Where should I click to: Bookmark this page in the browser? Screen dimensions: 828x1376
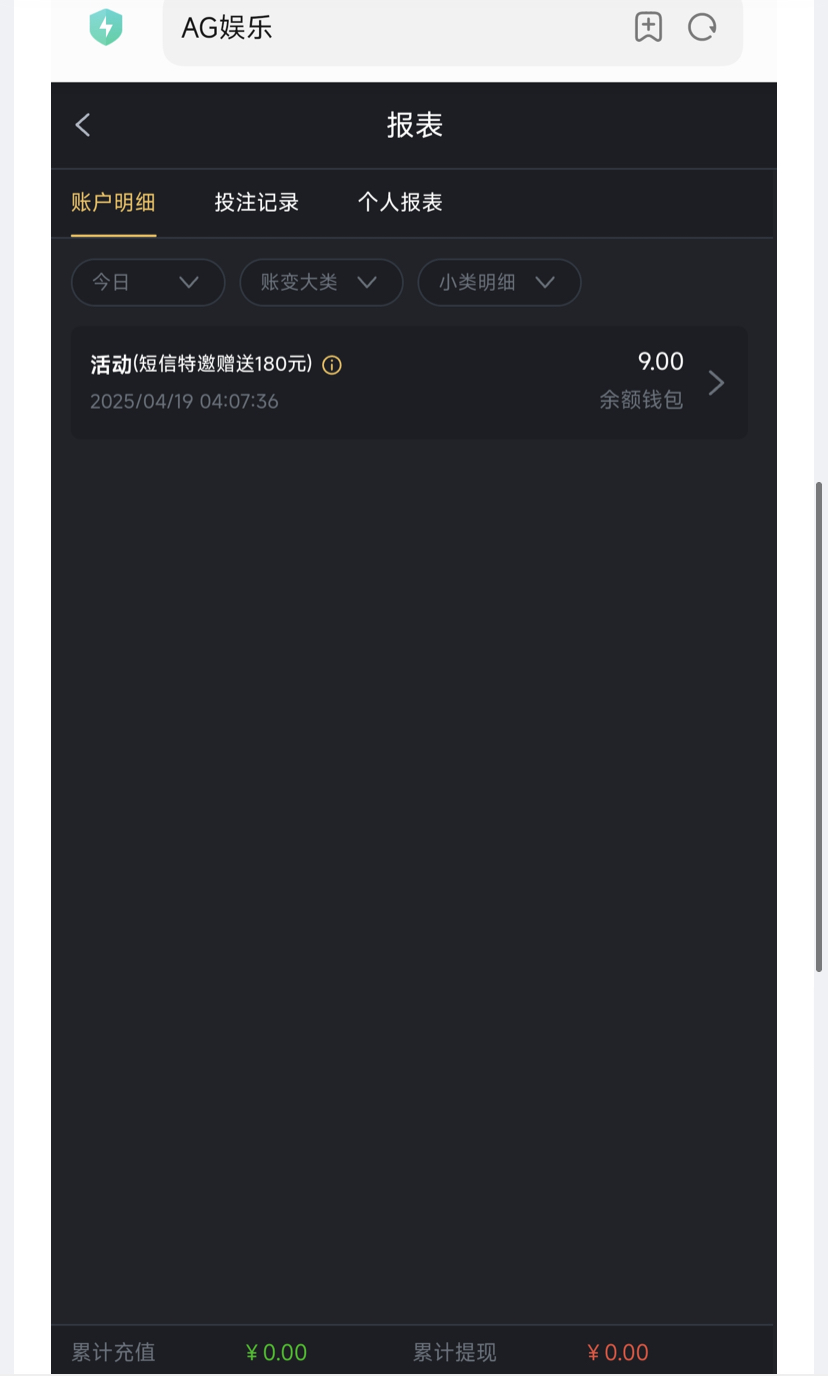pyautogui.click(x=648, y=27)
